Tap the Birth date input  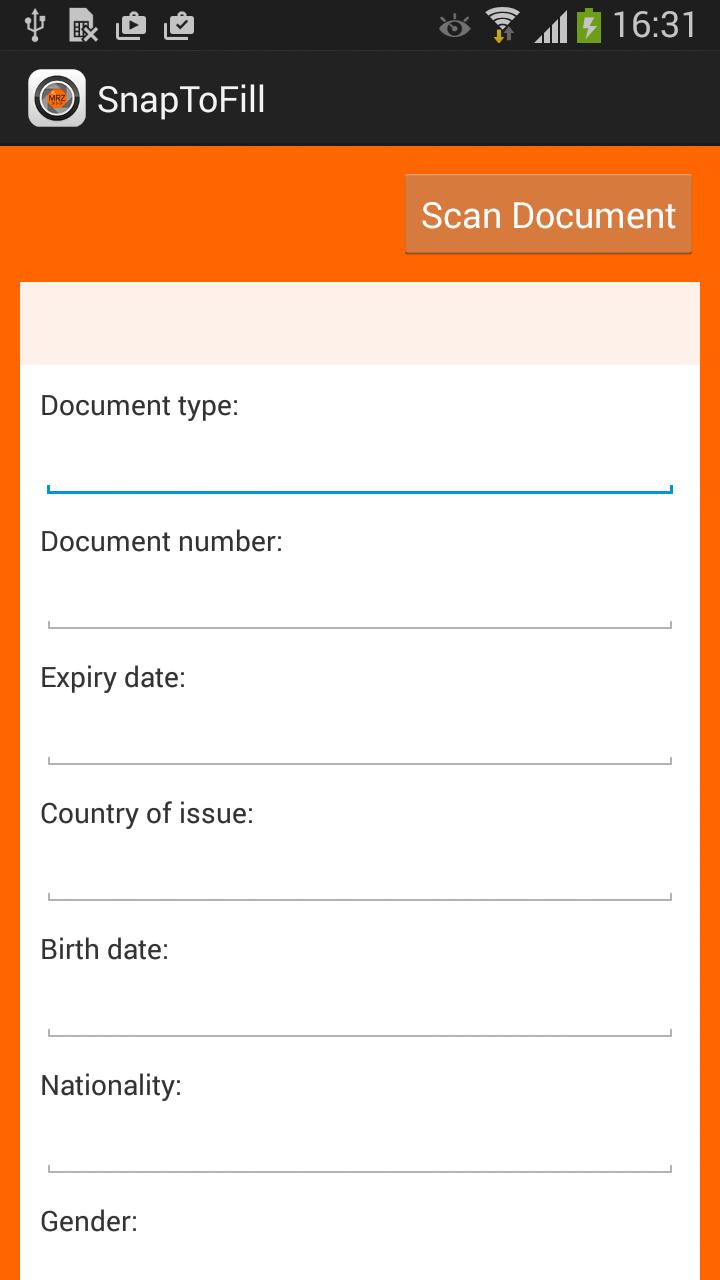point(360,1011)
